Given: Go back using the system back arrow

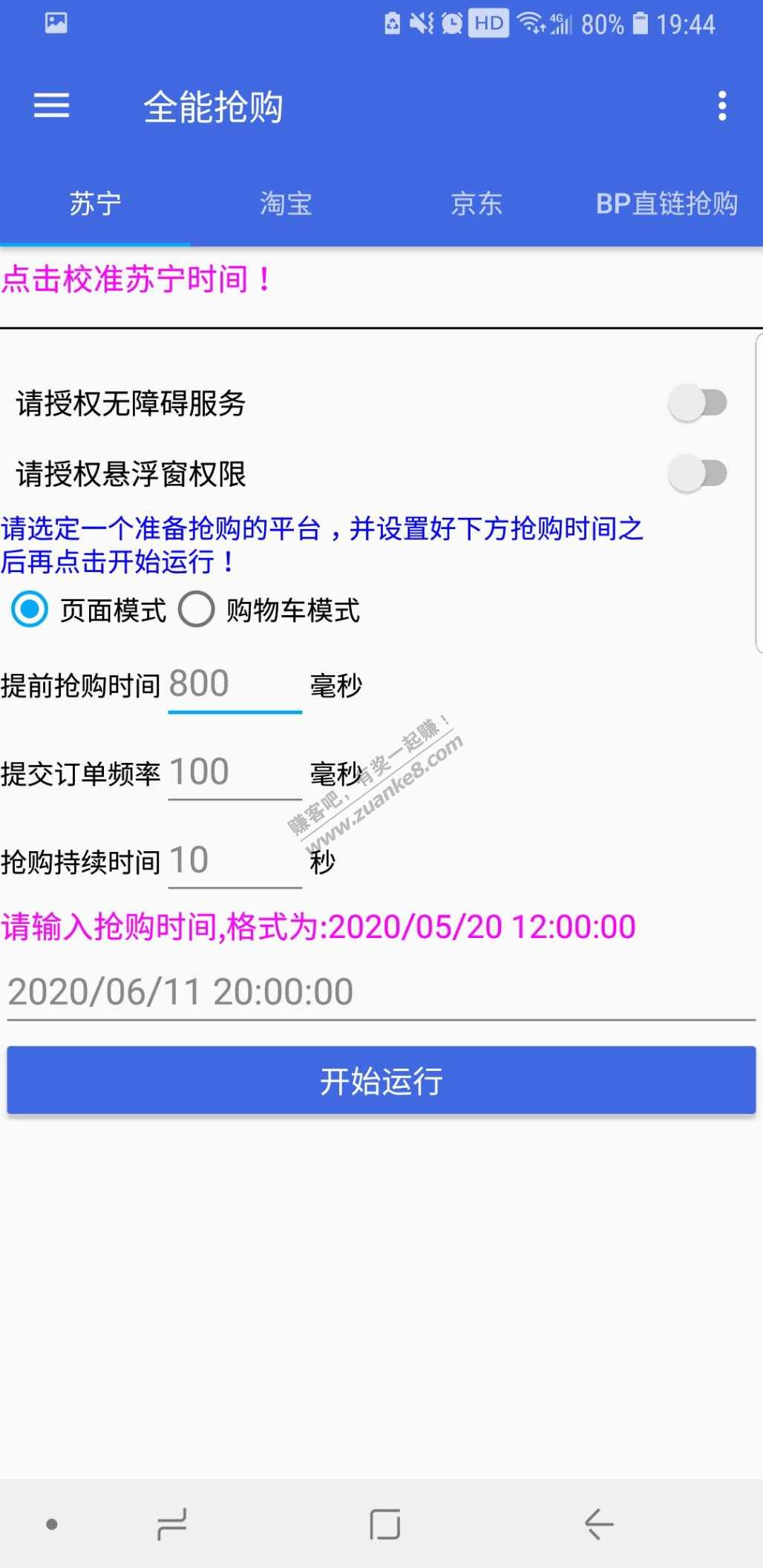Looking at the screenshot, I should click(598, 1524).
